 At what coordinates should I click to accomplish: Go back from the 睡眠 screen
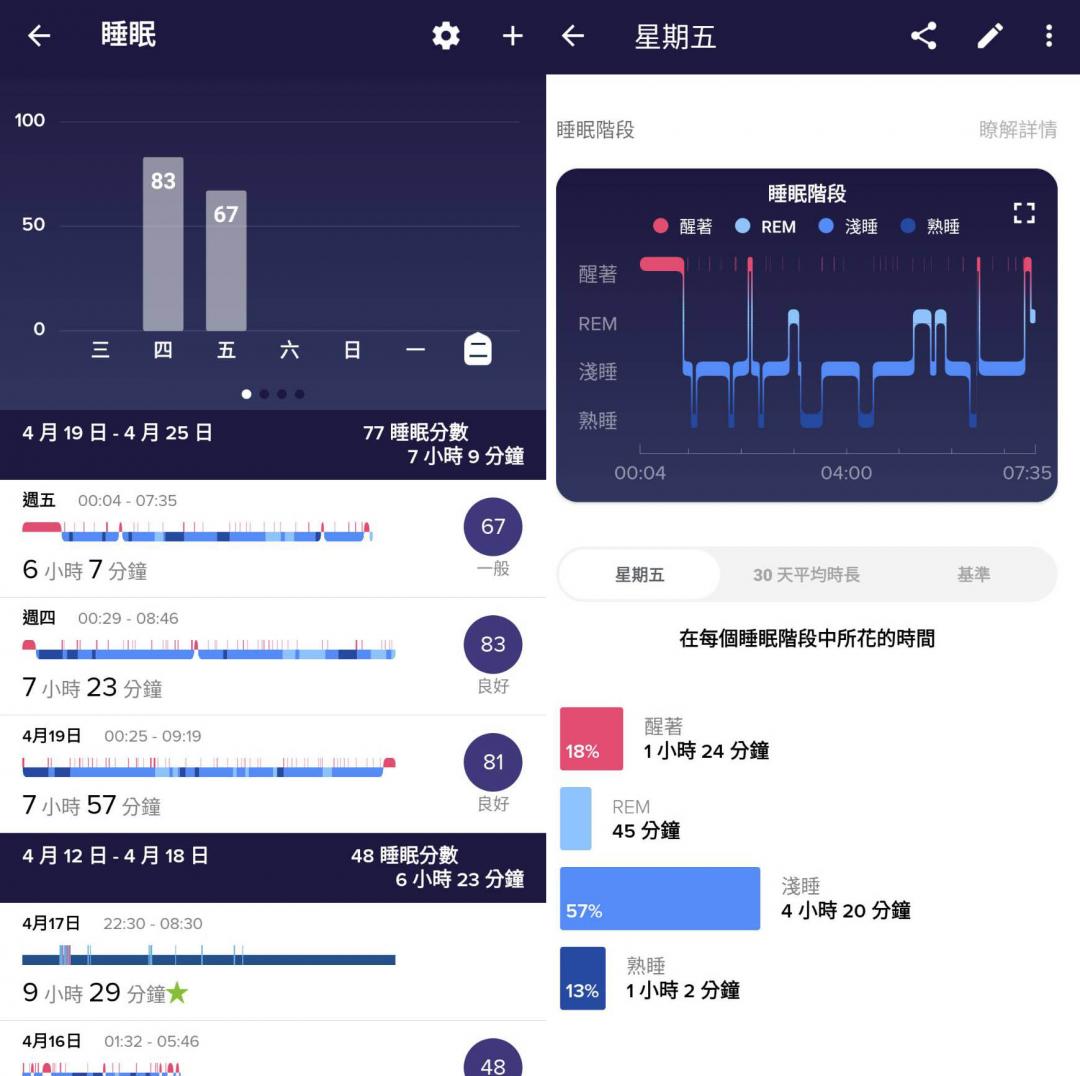tap(39, 36)
